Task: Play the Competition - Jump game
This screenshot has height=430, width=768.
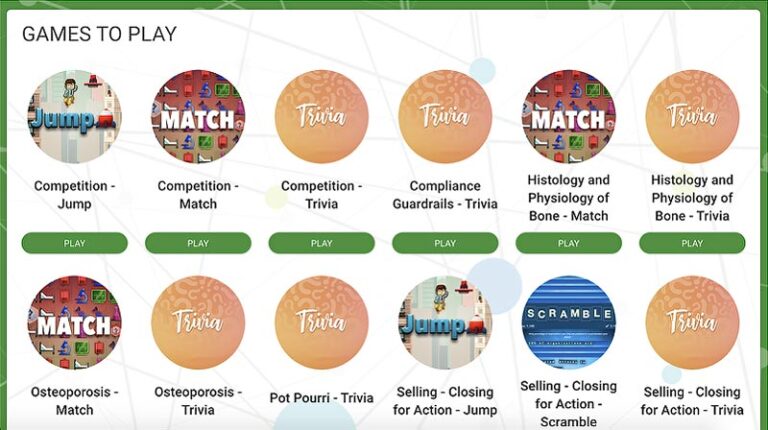Action: (x=74, y=243)
